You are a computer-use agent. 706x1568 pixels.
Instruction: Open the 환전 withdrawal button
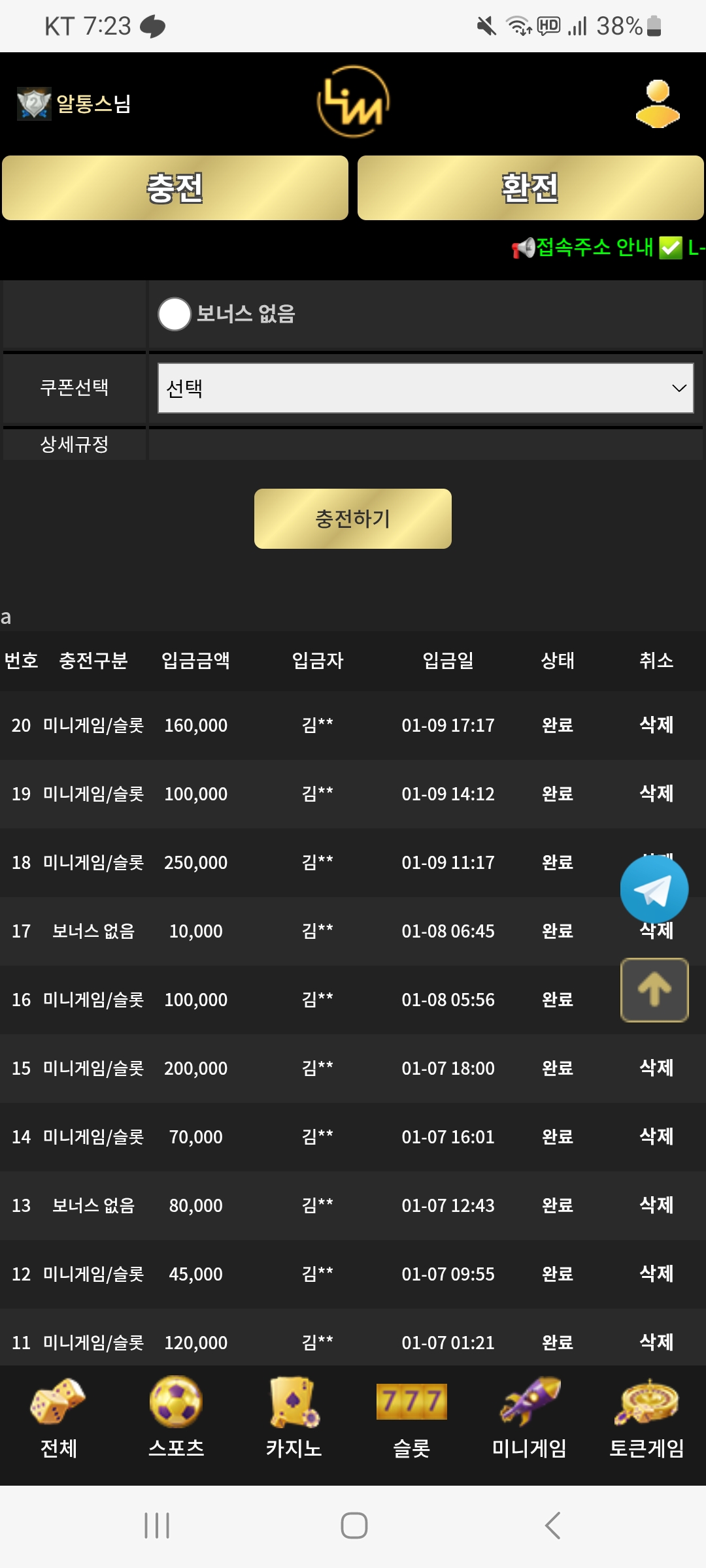(x=530, y=188)
